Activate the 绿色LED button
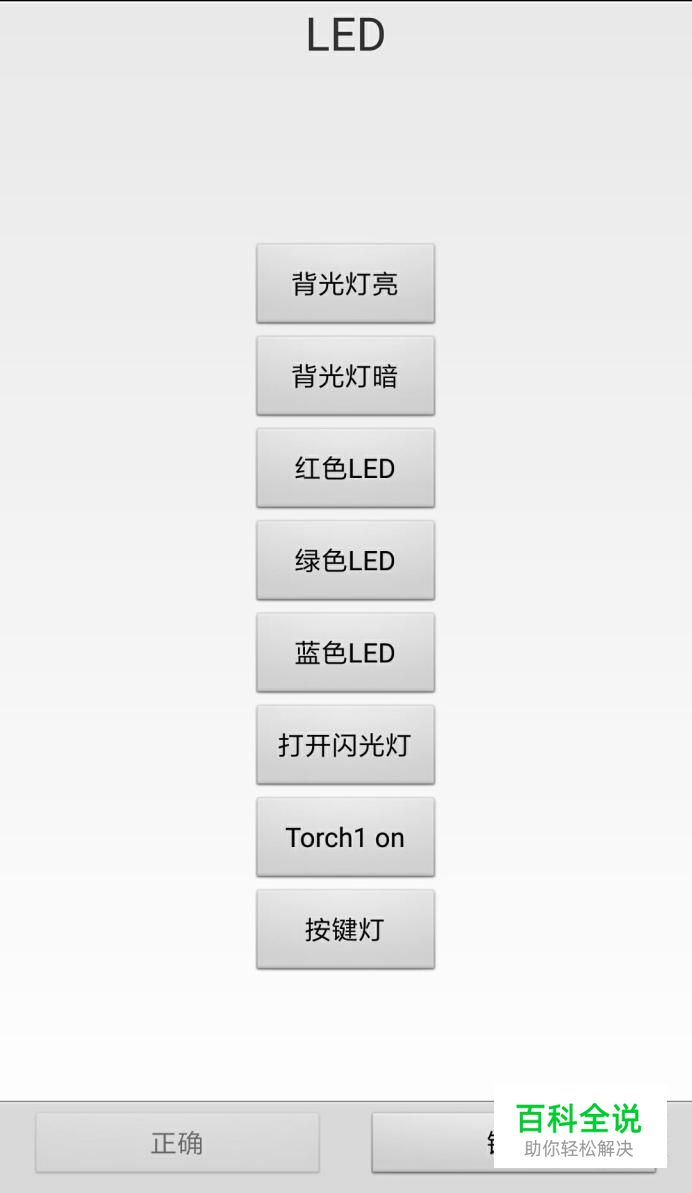 (345, 561)
